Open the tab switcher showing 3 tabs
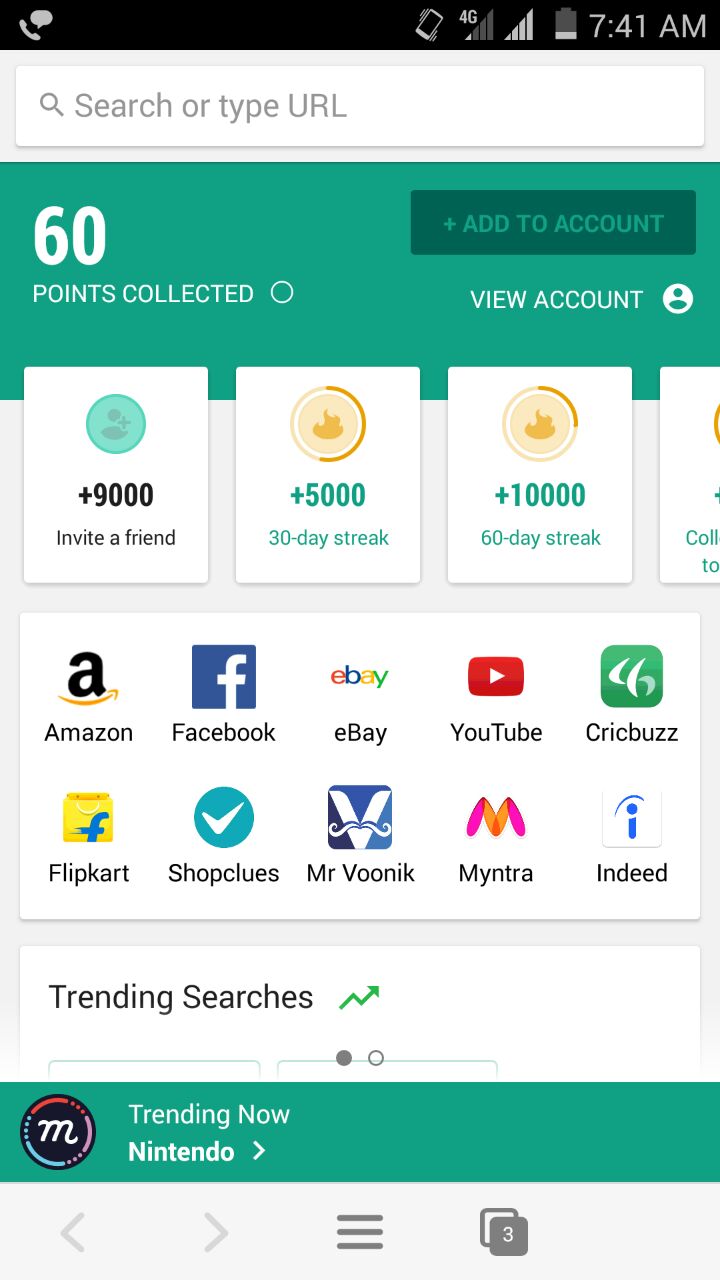This screenshot has height=1280, width=720. tap(503, 1232)
